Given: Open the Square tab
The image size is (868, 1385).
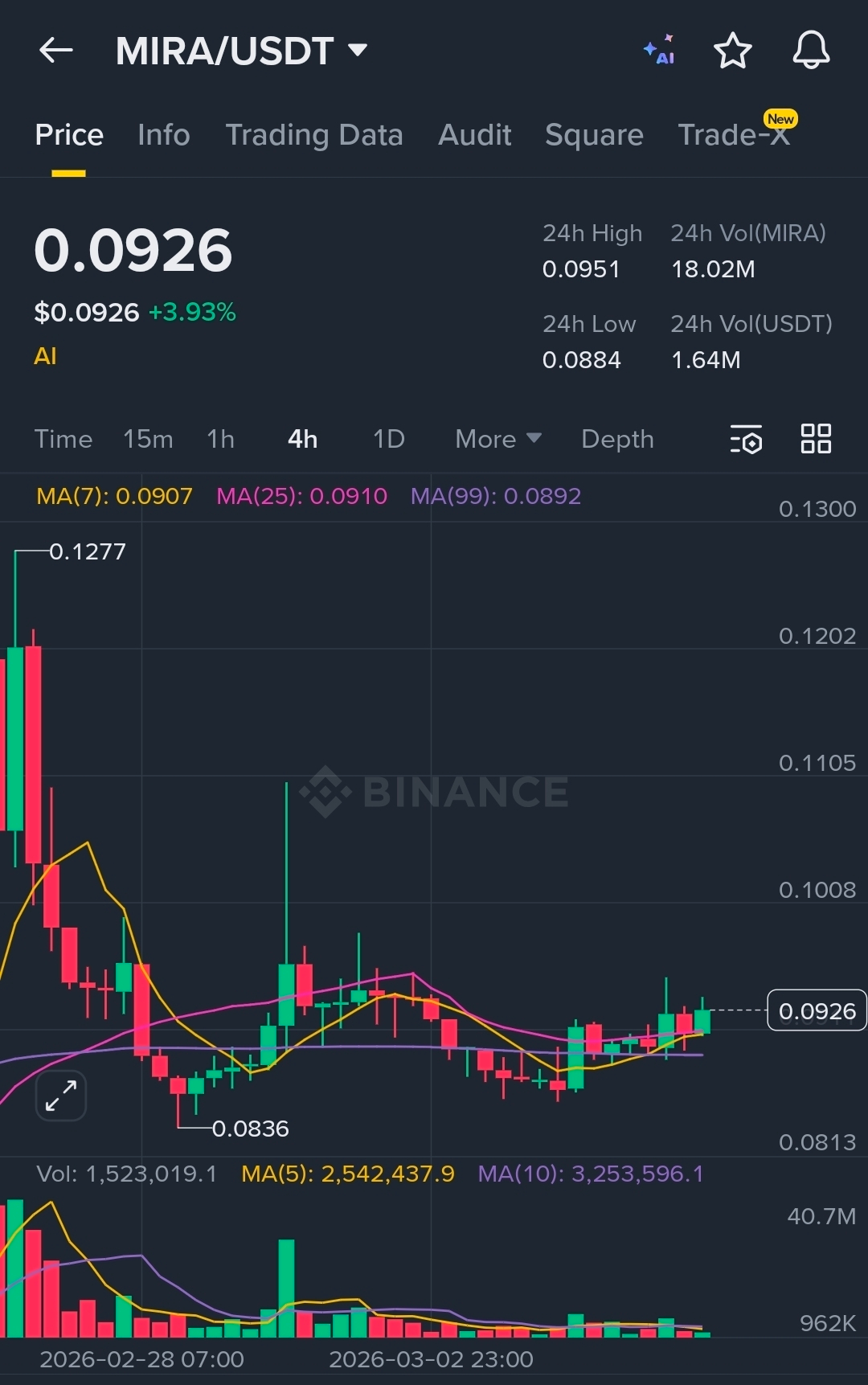Looking at the screenshot, I should pos(594,135).
